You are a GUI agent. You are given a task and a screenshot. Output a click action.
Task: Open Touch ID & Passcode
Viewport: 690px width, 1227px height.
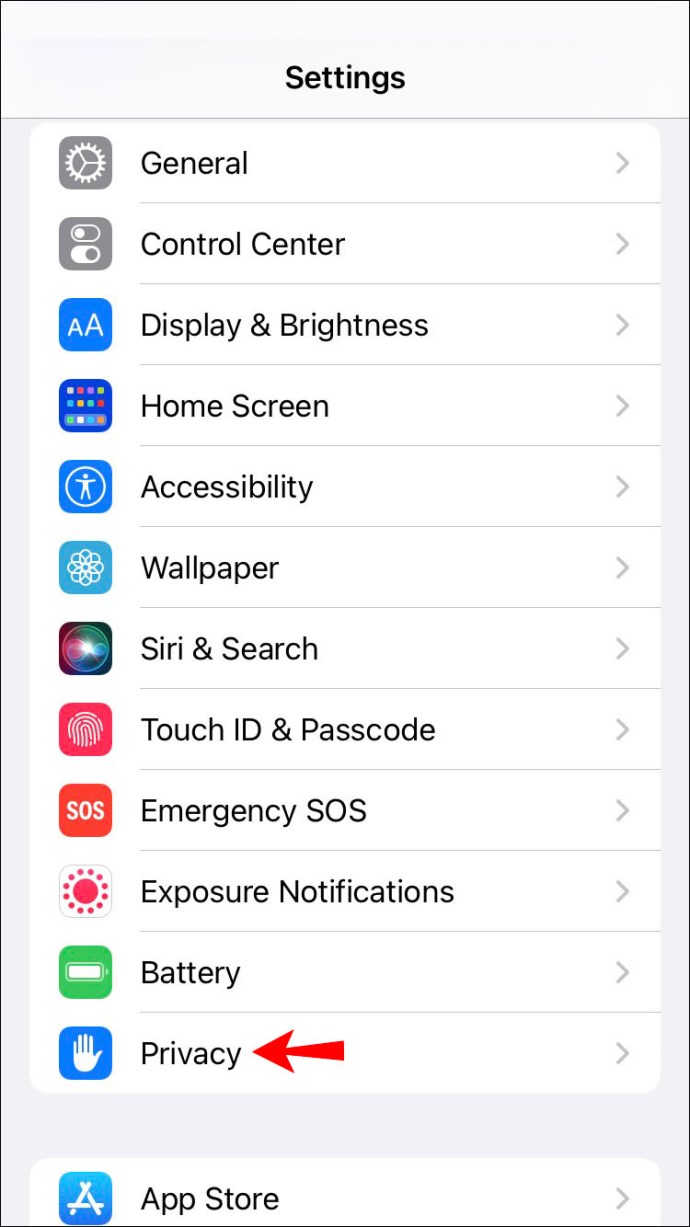345,730
